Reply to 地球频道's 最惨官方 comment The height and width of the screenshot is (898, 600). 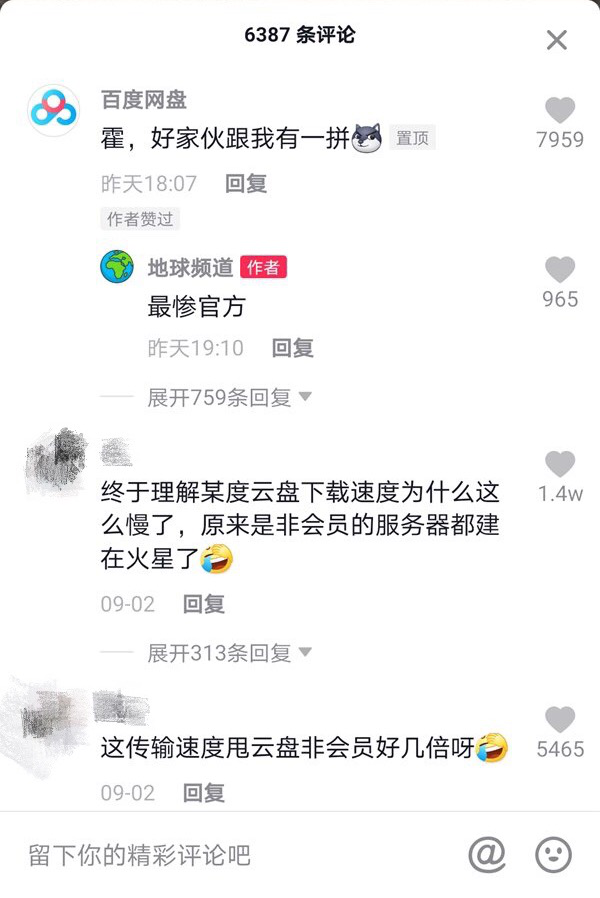click(293, 348)
